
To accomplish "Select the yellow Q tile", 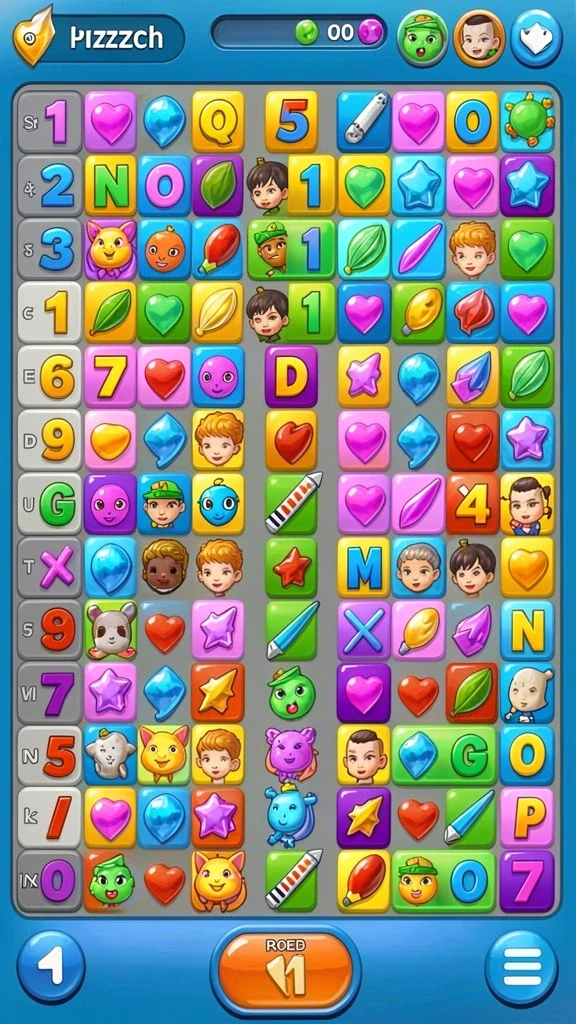I will point(217,121).
